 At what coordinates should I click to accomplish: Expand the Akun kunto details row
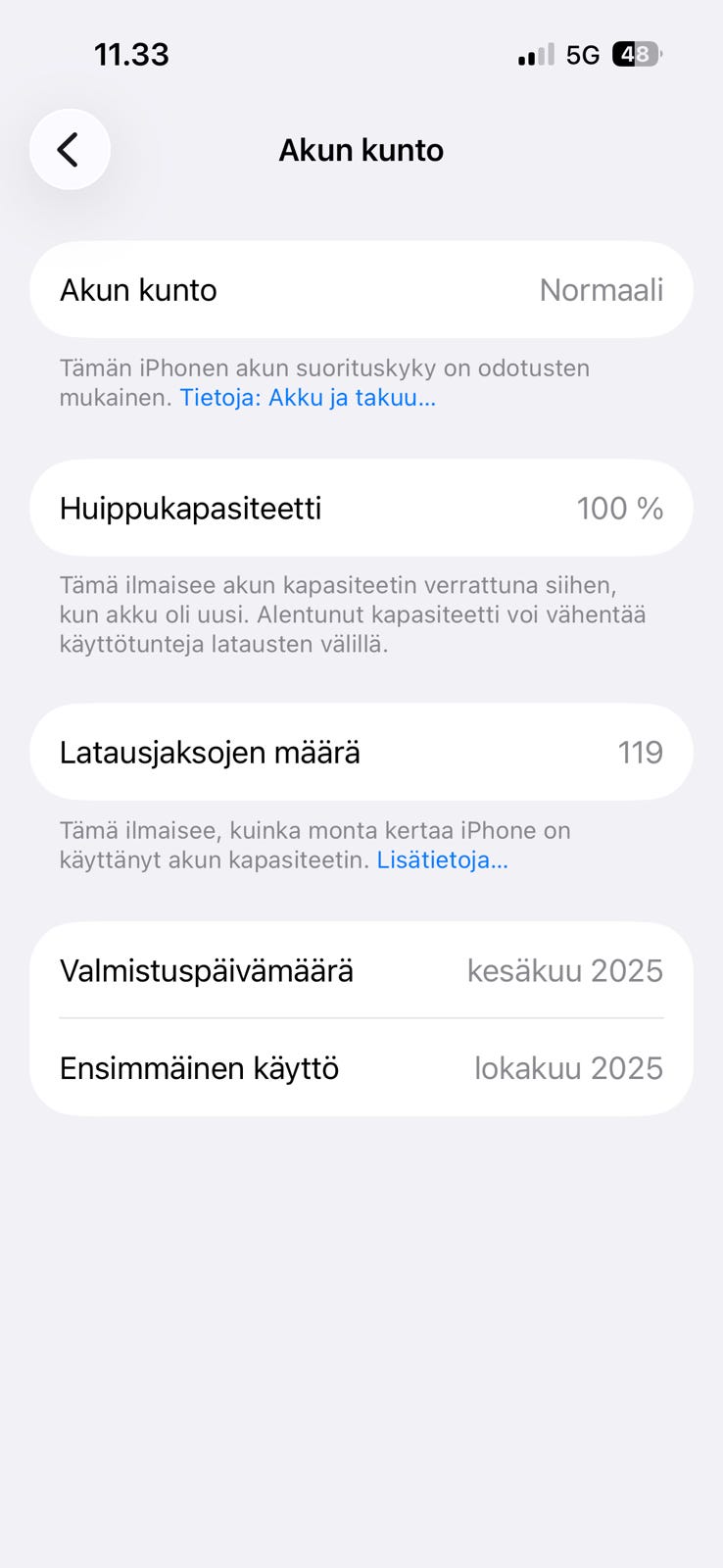point(361,290)
